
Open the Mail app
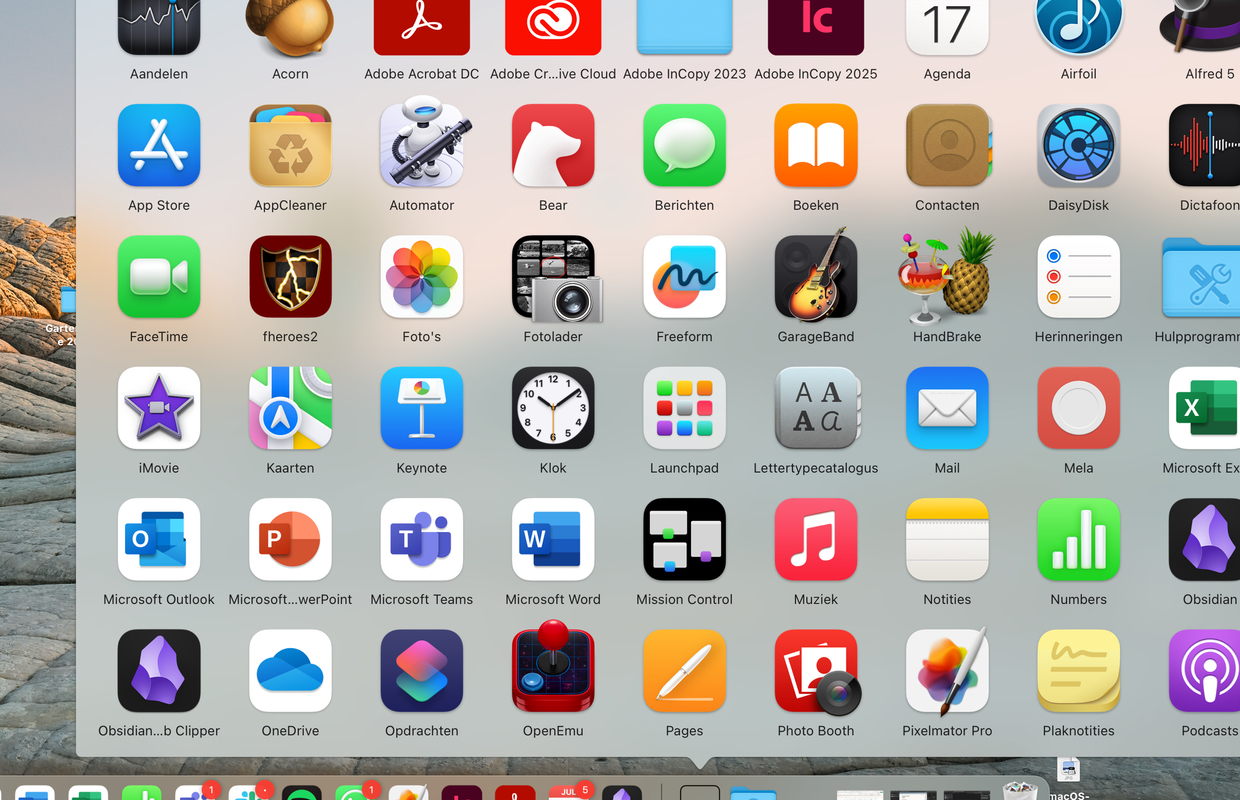pos(947,408)
